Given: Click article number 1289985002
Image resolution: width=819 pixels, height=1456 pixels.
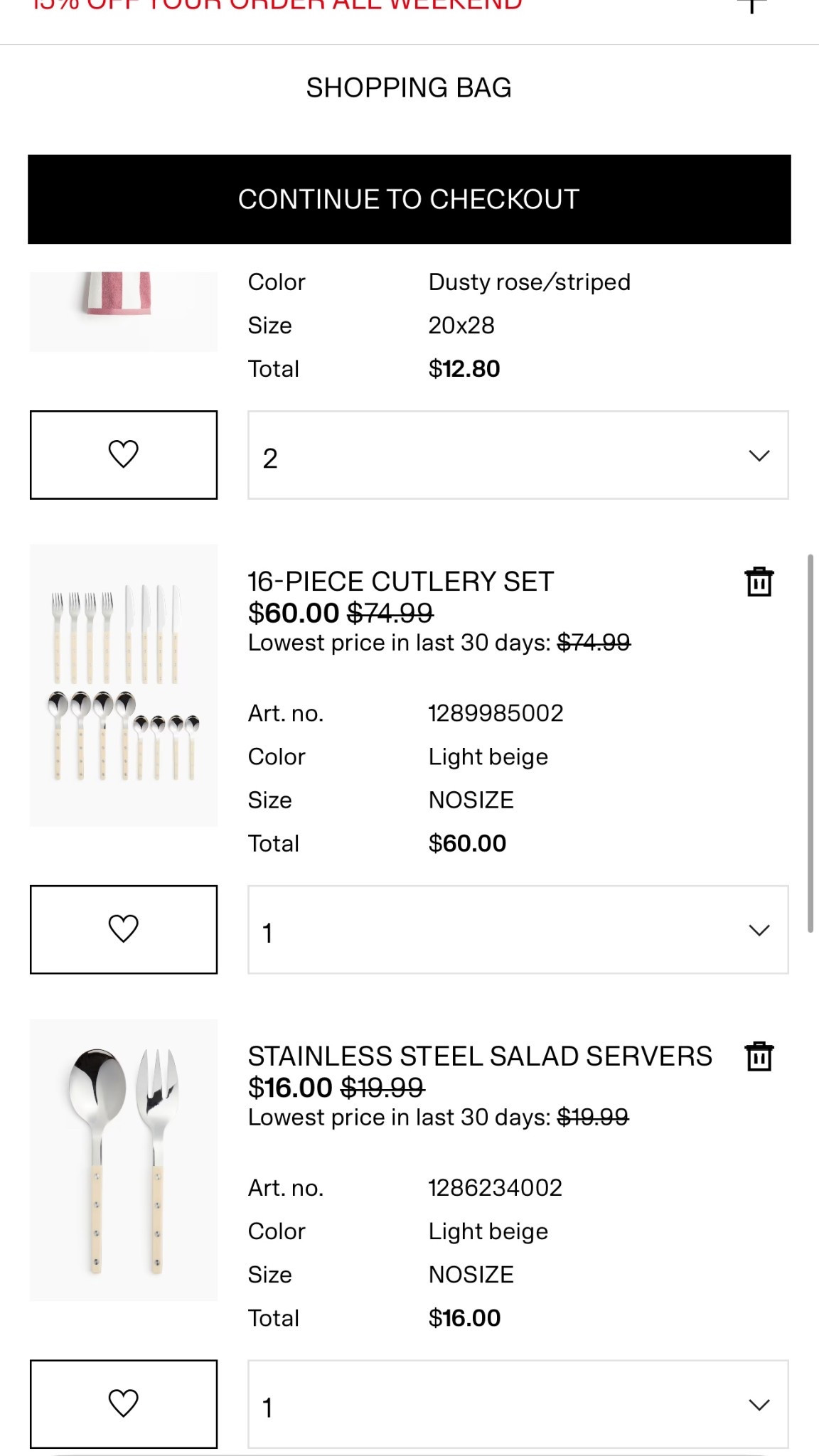Looking at the screenshot, I should click(x=496, y=712).
